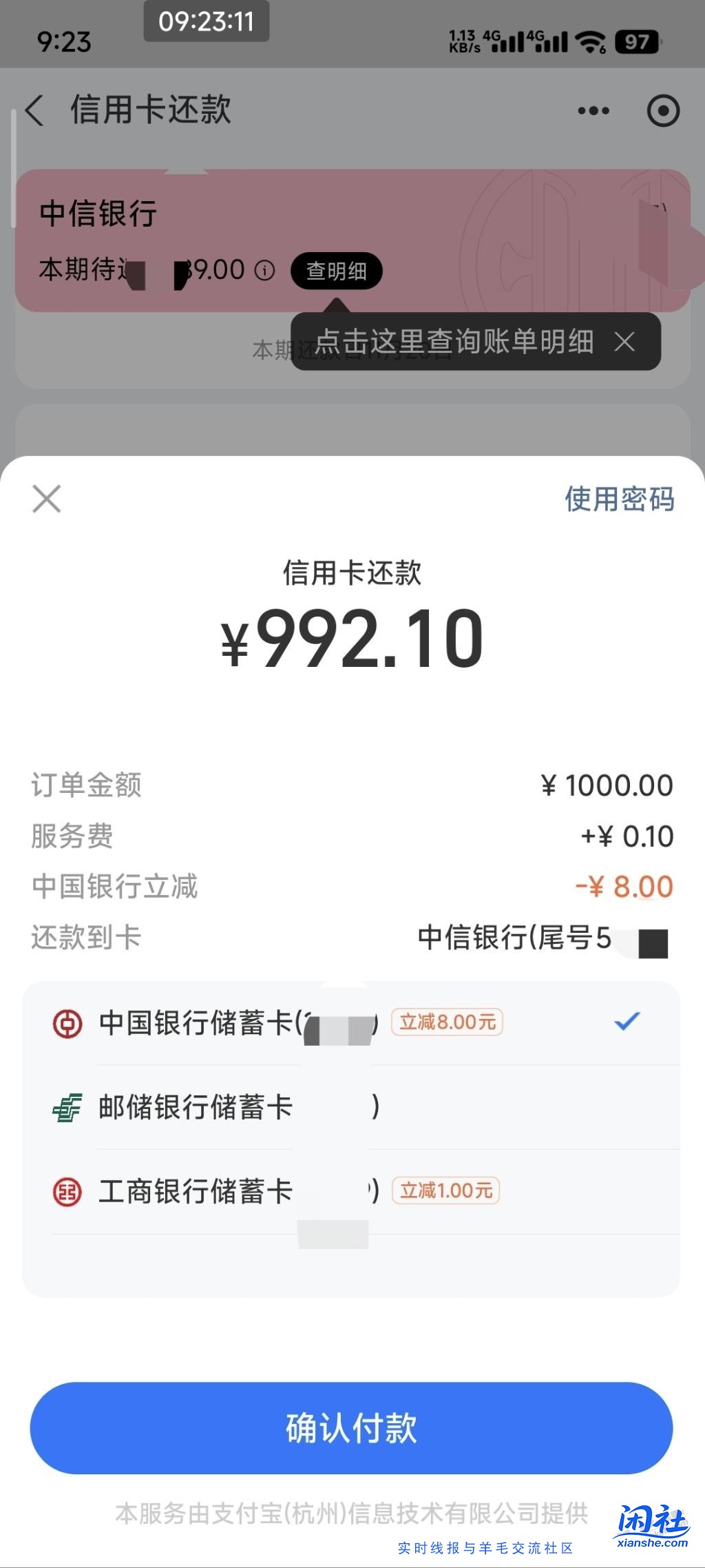Tap the 还款到卡 row showing 中信银行
This screenshot has height=1568, width=705.
click(x=352, y=938)
